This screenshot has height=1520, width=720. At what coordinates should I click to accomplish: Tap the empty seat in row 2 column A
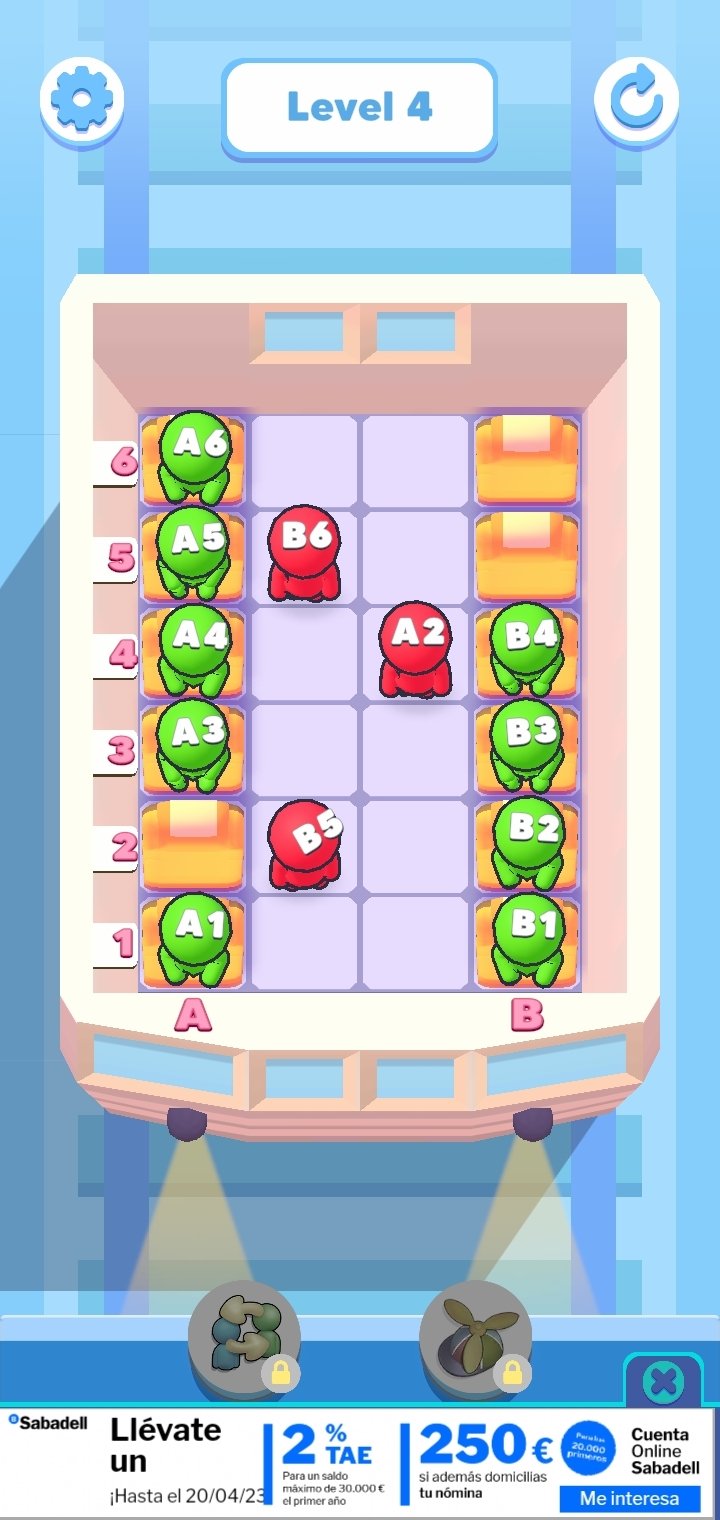[192, 846]
